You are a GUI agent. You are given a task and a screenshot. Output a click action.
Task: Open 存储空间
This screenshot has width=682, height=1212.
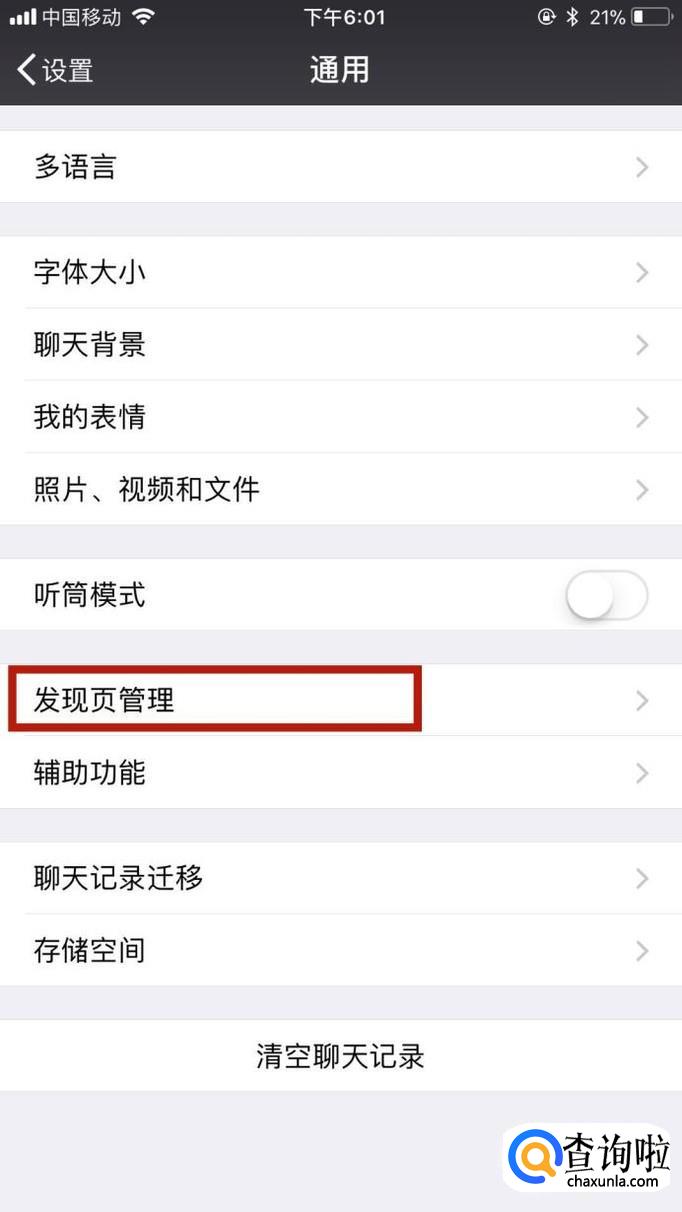tap(341, 950)
